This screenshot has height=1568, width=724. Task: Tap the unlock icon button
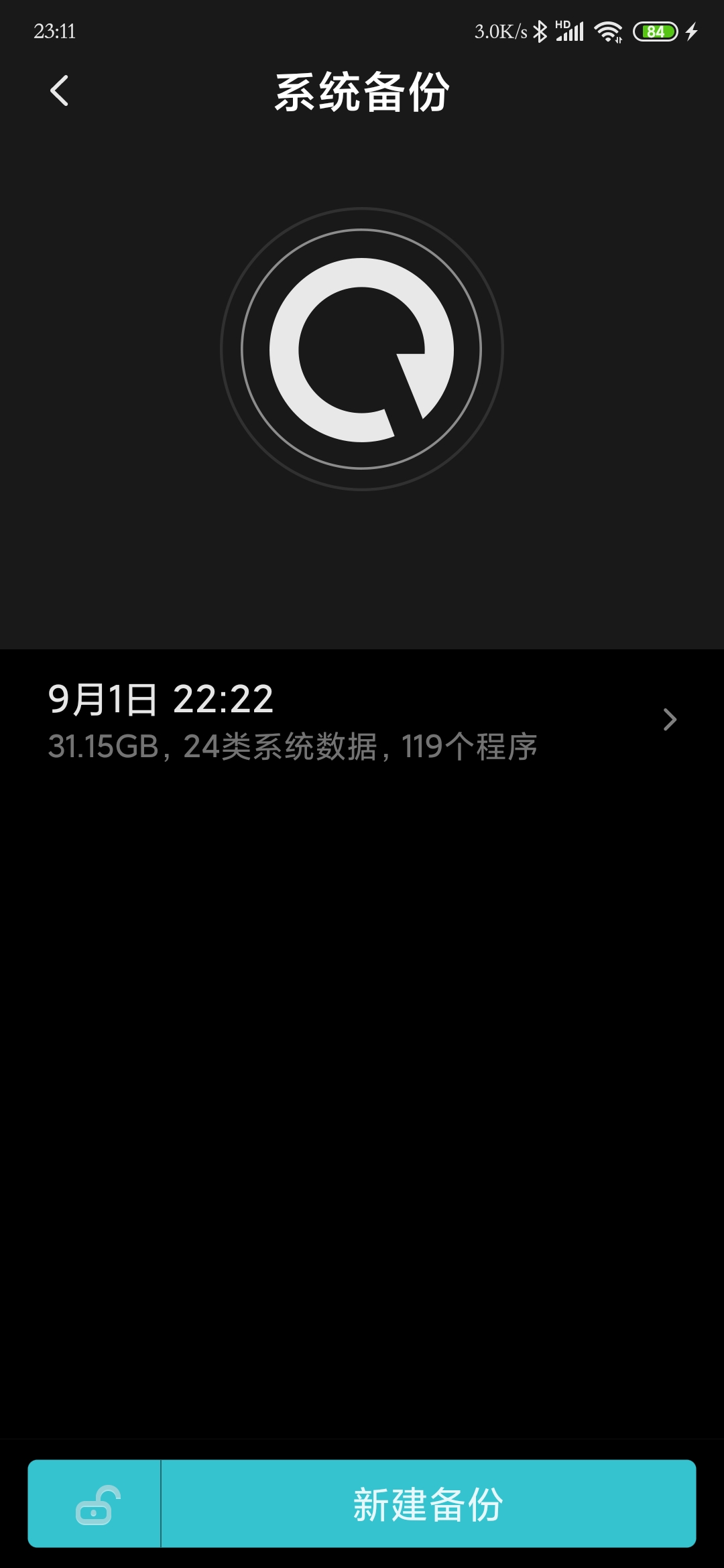pos(95,1504)
